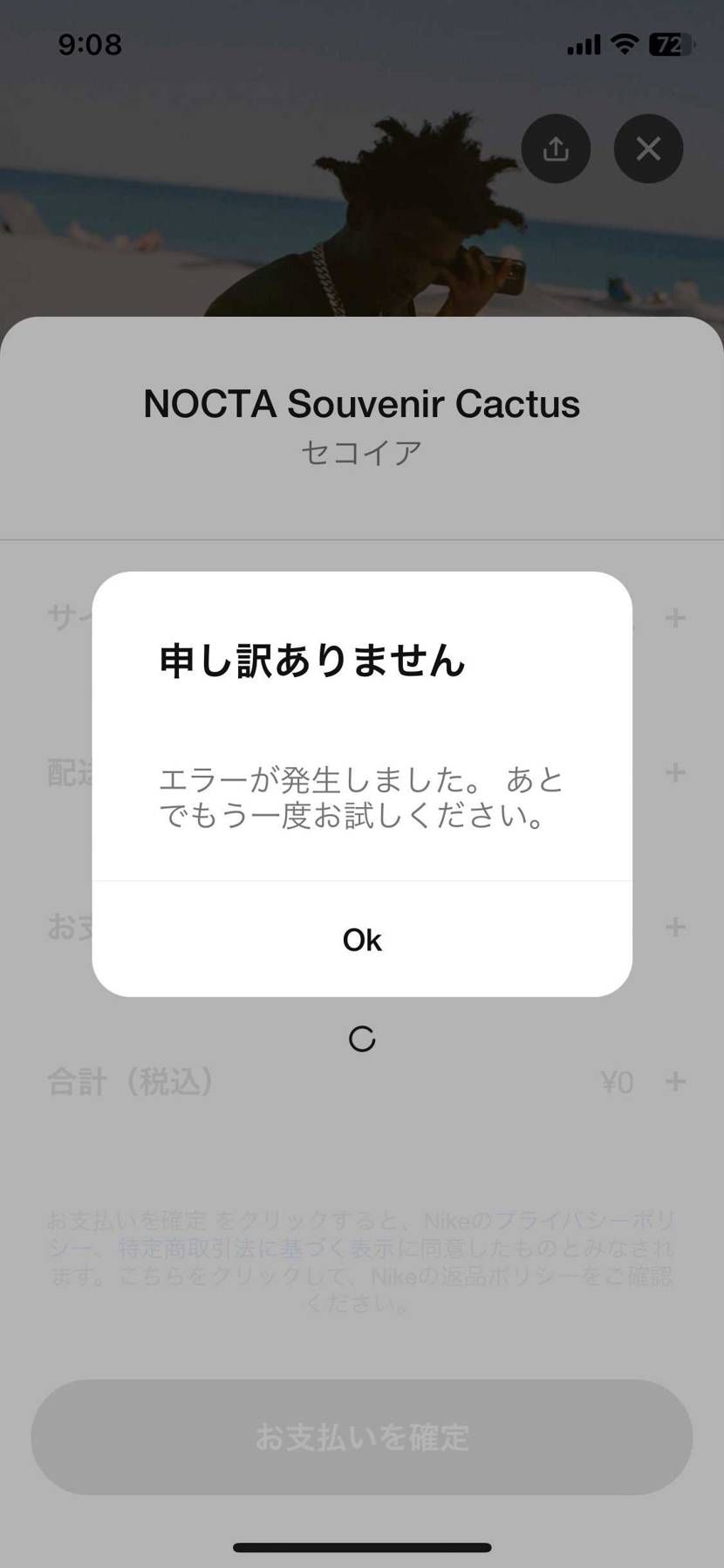Tap the NOCTA Souvenir Cactus product title
Image resolution: width=724 pixels, height=1568 pixels.
coord(361,402)
